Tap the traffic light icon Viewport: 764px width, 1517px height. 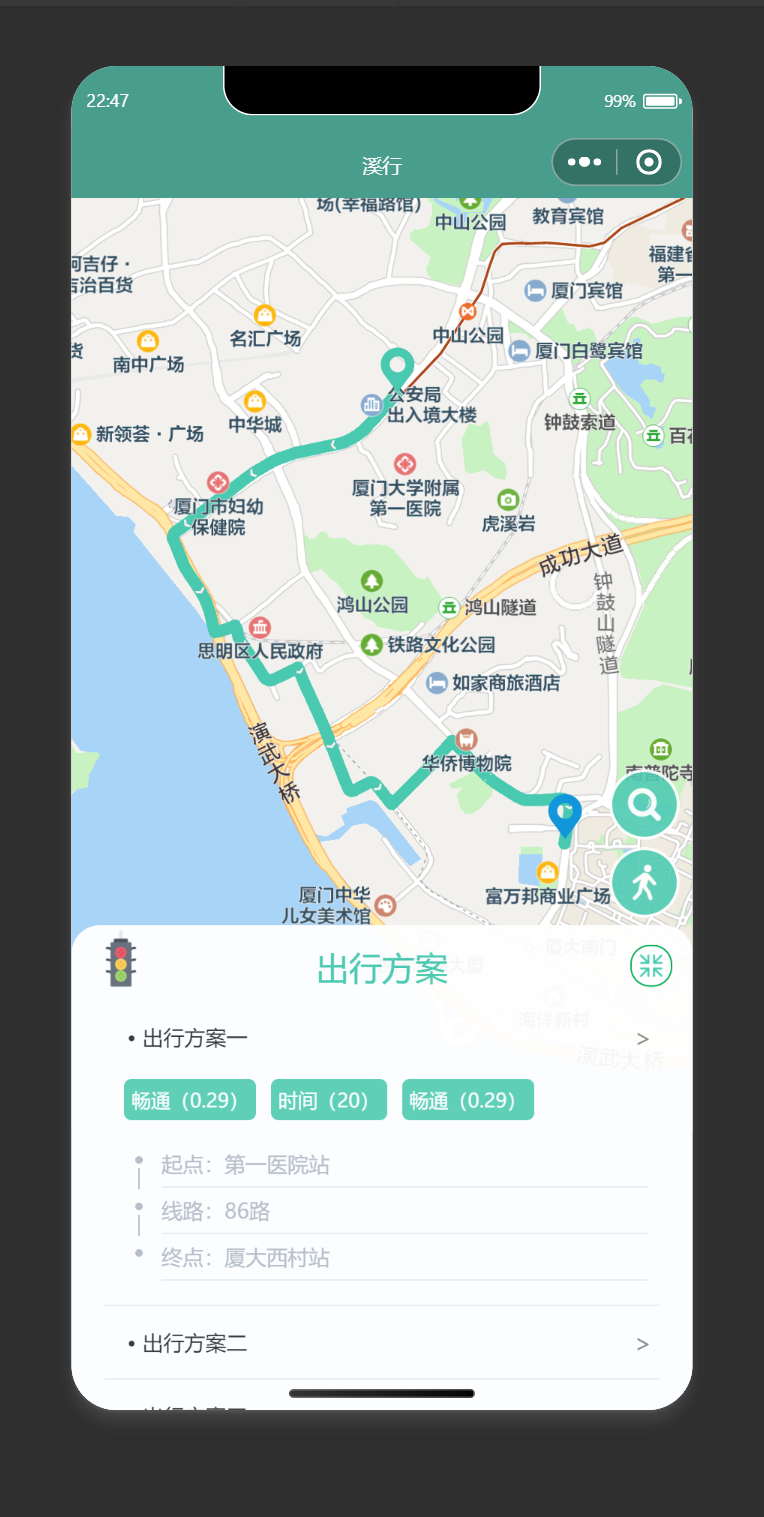point(121,960)
